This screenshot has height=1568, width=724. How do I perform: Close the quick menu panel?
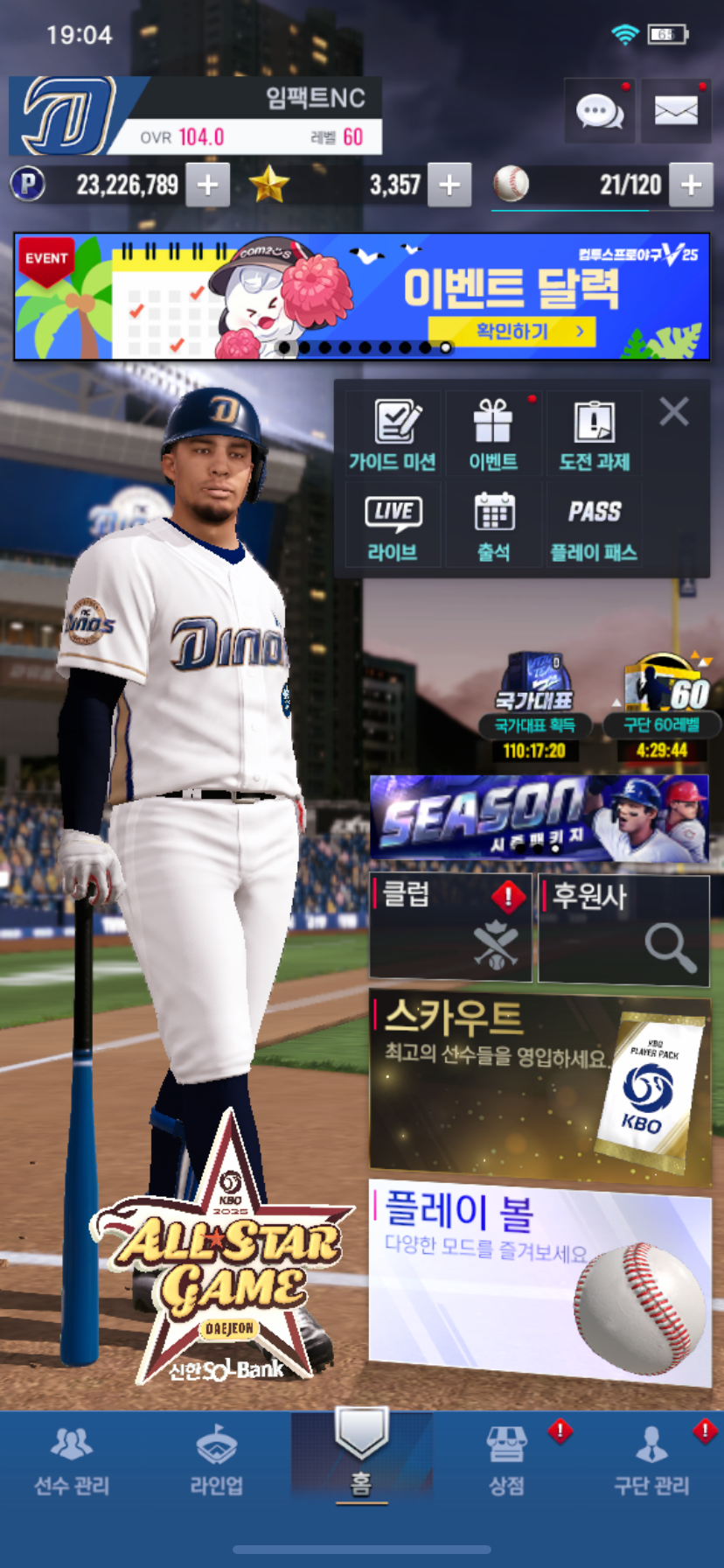tap(674, 411)
